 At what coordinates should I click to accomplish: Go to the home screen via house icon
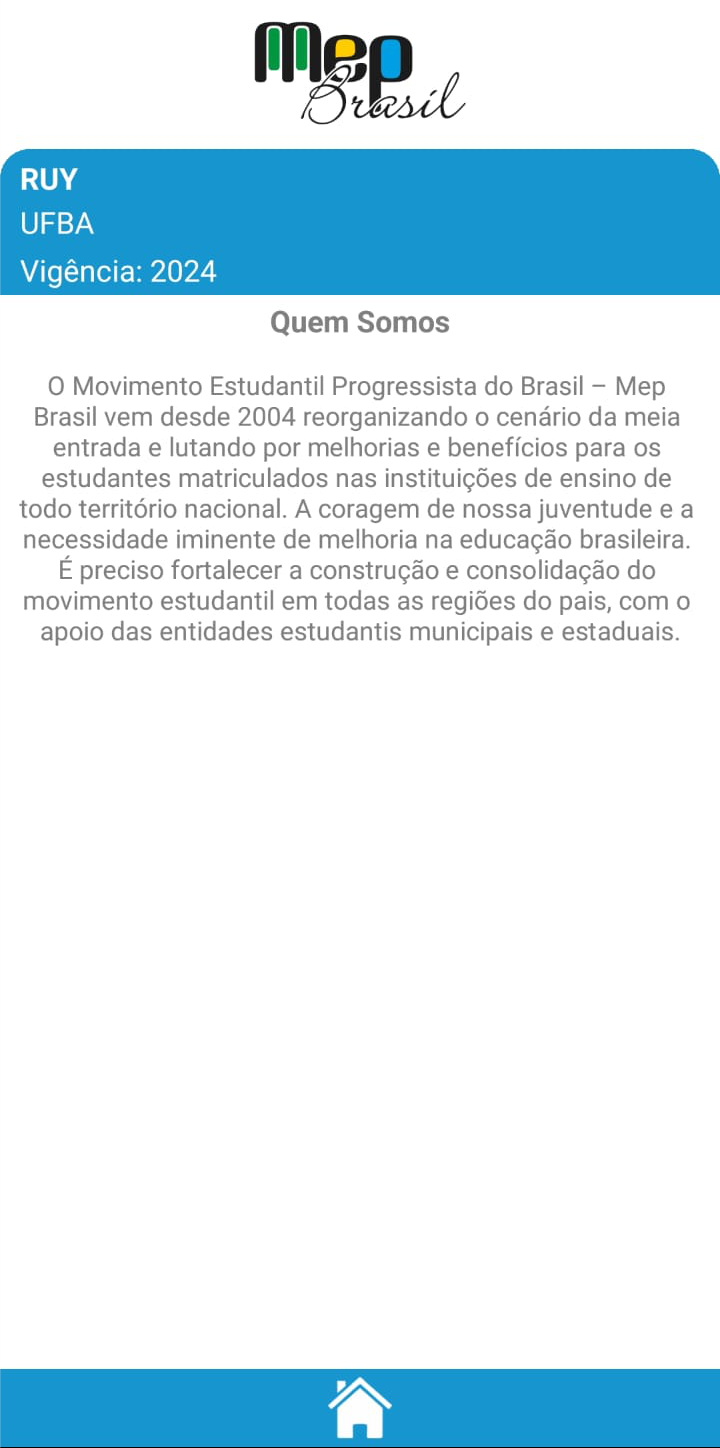(x=360, y=1407)
